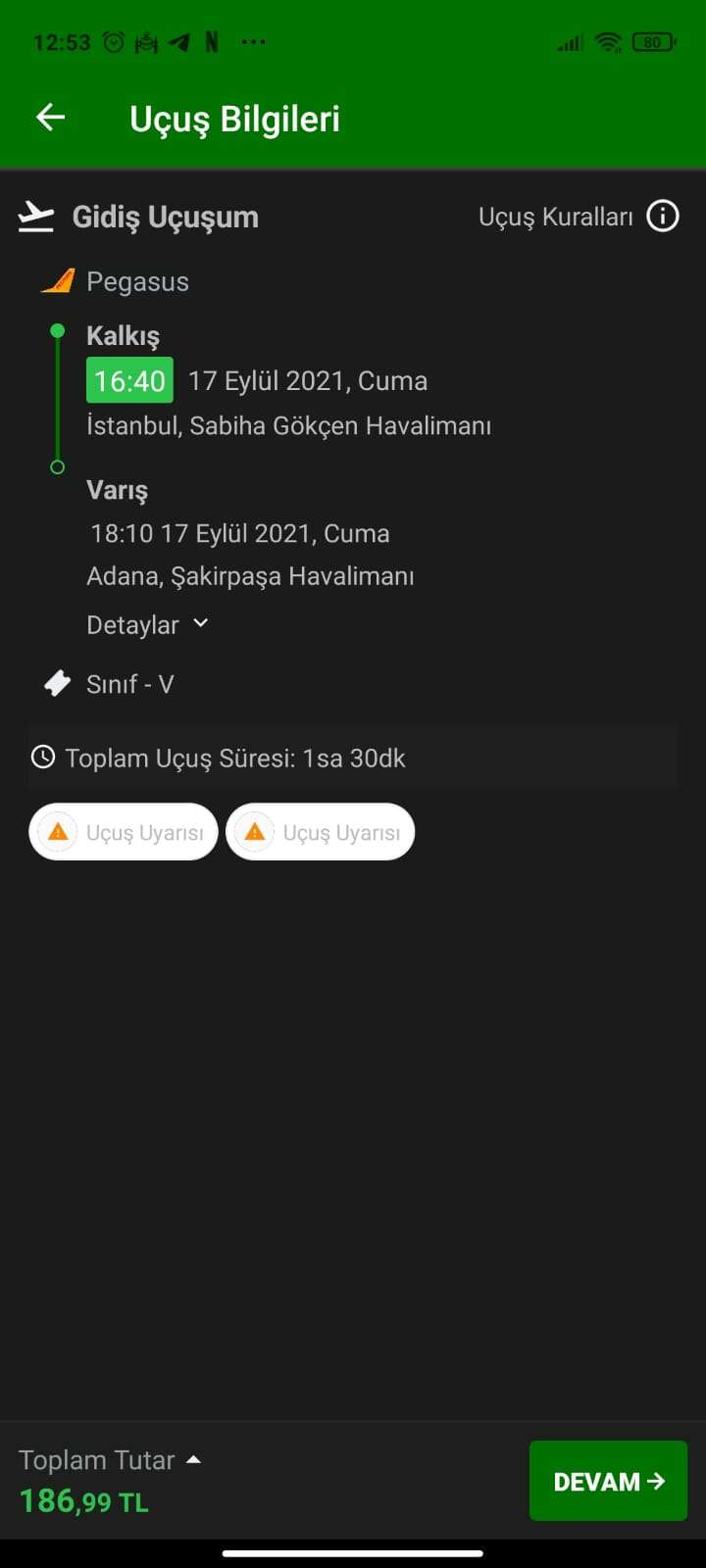Continue with the DEVAM button
This screenshot has height=1568, width=706.
click(x=608, y=1481)
